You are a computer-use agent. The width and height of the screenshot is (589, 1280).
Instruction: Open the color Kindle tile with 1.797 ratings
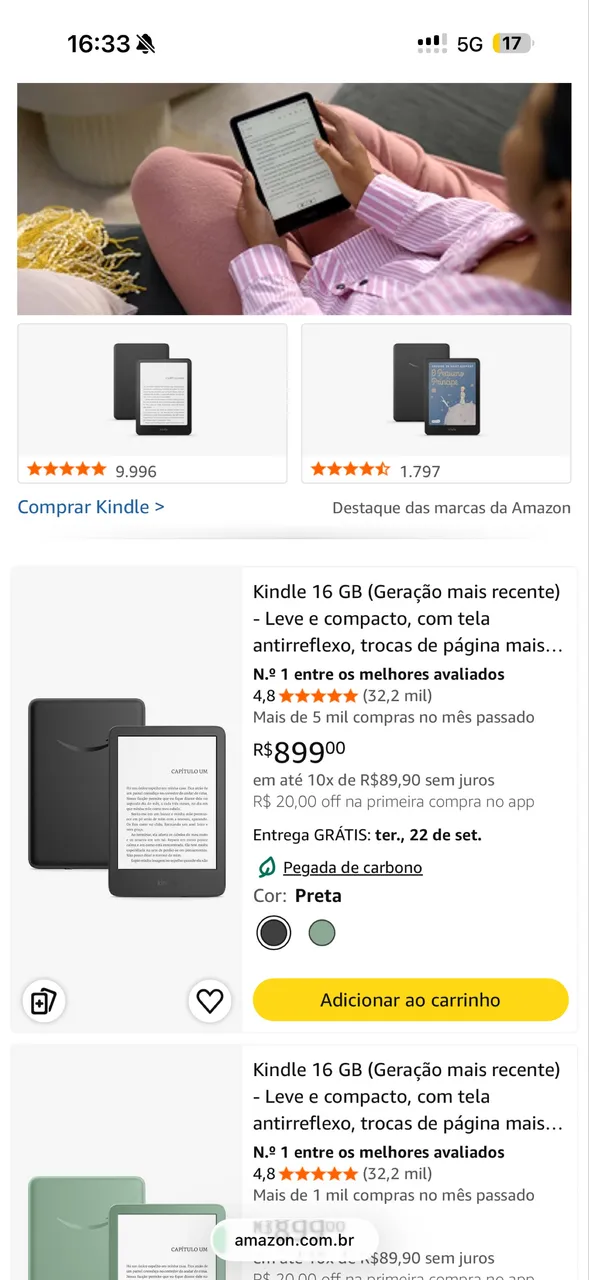tap(436, 403)
